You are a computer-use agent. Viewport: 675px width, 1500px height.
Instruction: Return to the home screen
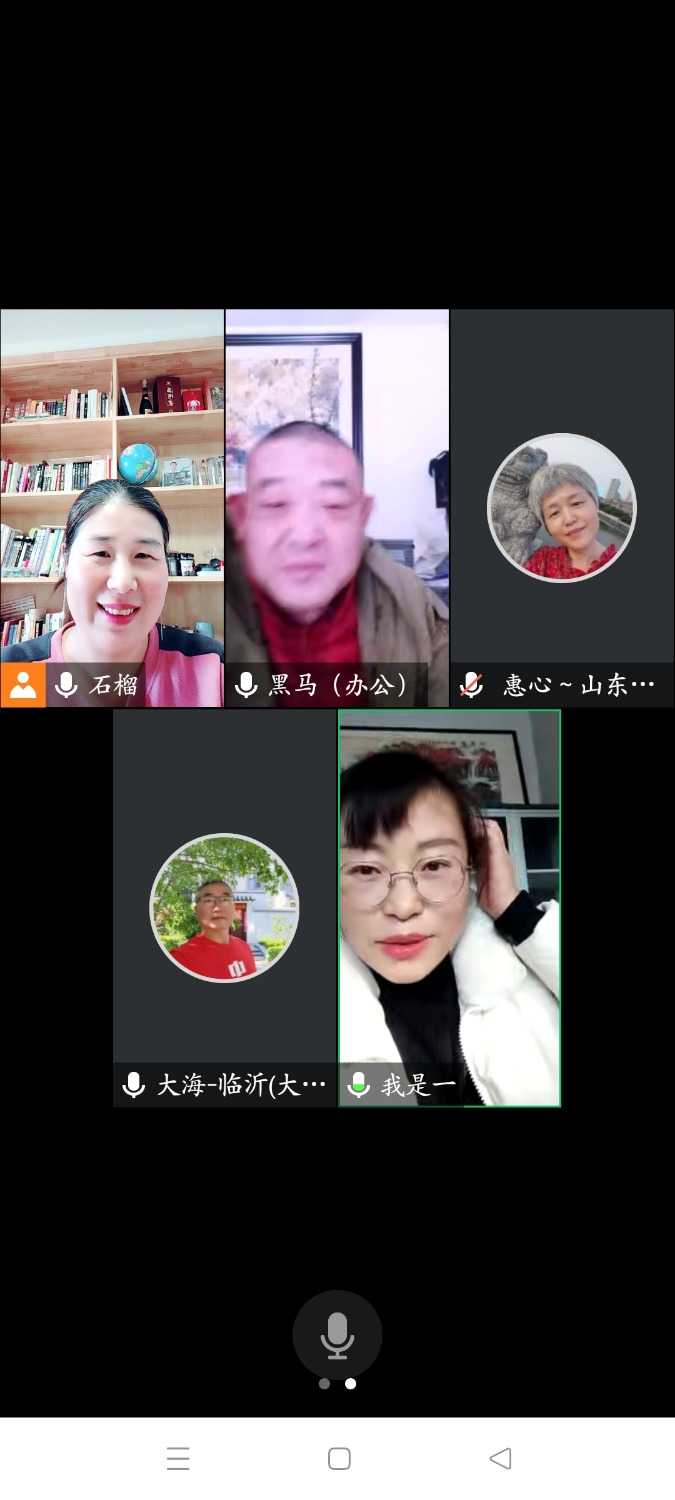point(339,1459)
